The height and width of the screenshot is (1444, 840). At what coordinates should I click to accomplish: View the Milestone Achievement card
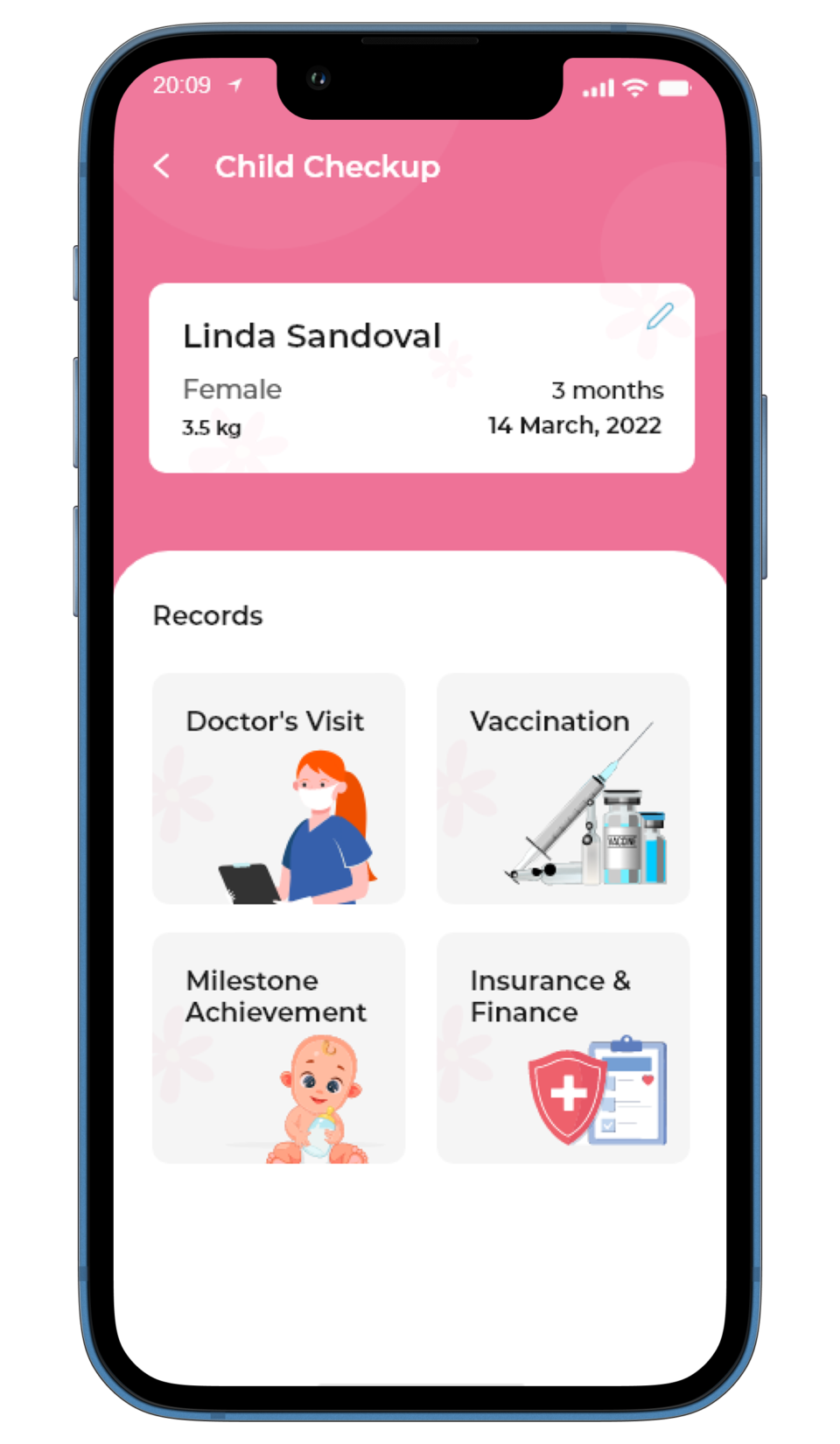click(x=278, y=1048)
